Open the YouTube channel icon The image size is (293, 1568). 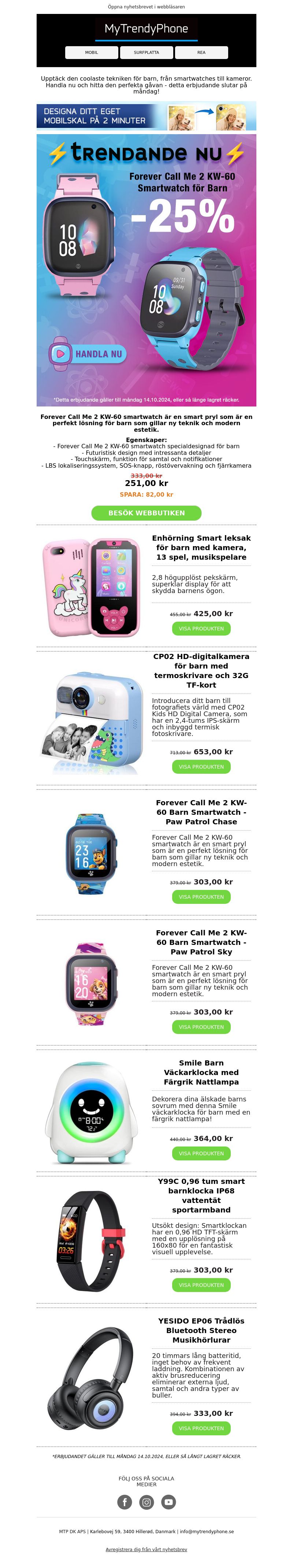pyautogui.click(x=168, y=1502)
